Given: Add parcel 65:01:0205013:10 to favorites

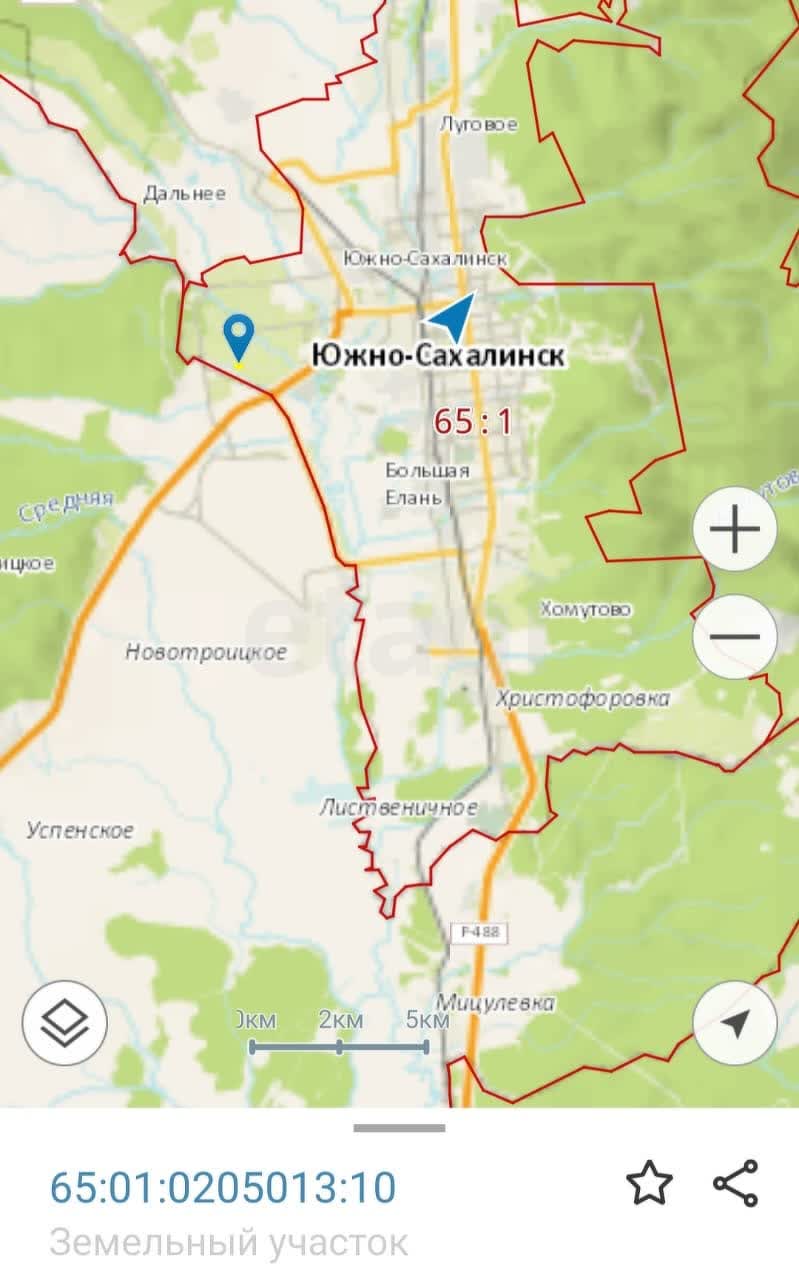Looking at the screenshot, I should coord(648,1185).
